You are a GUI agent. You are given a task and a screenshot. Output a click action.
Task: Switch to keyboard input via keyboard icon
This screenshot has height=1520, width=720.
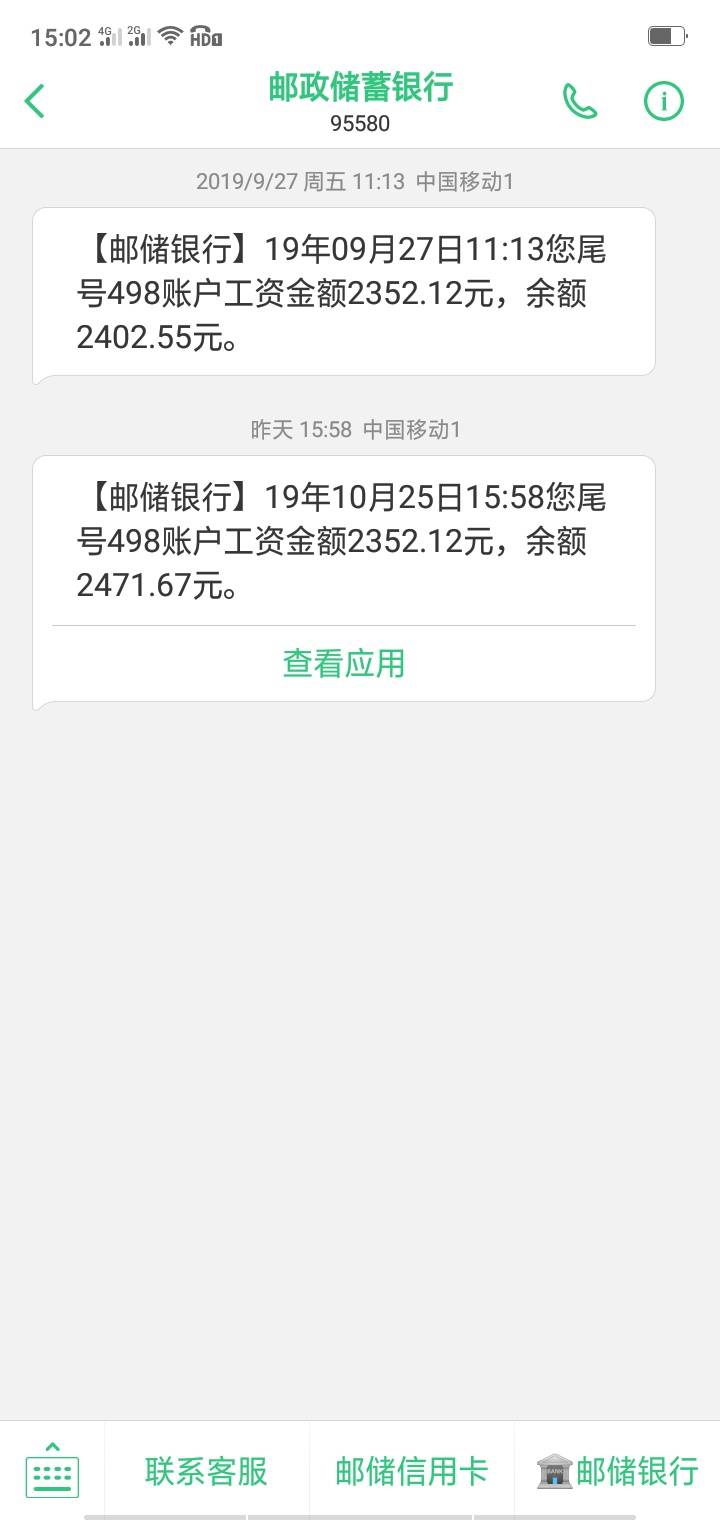52,1470
